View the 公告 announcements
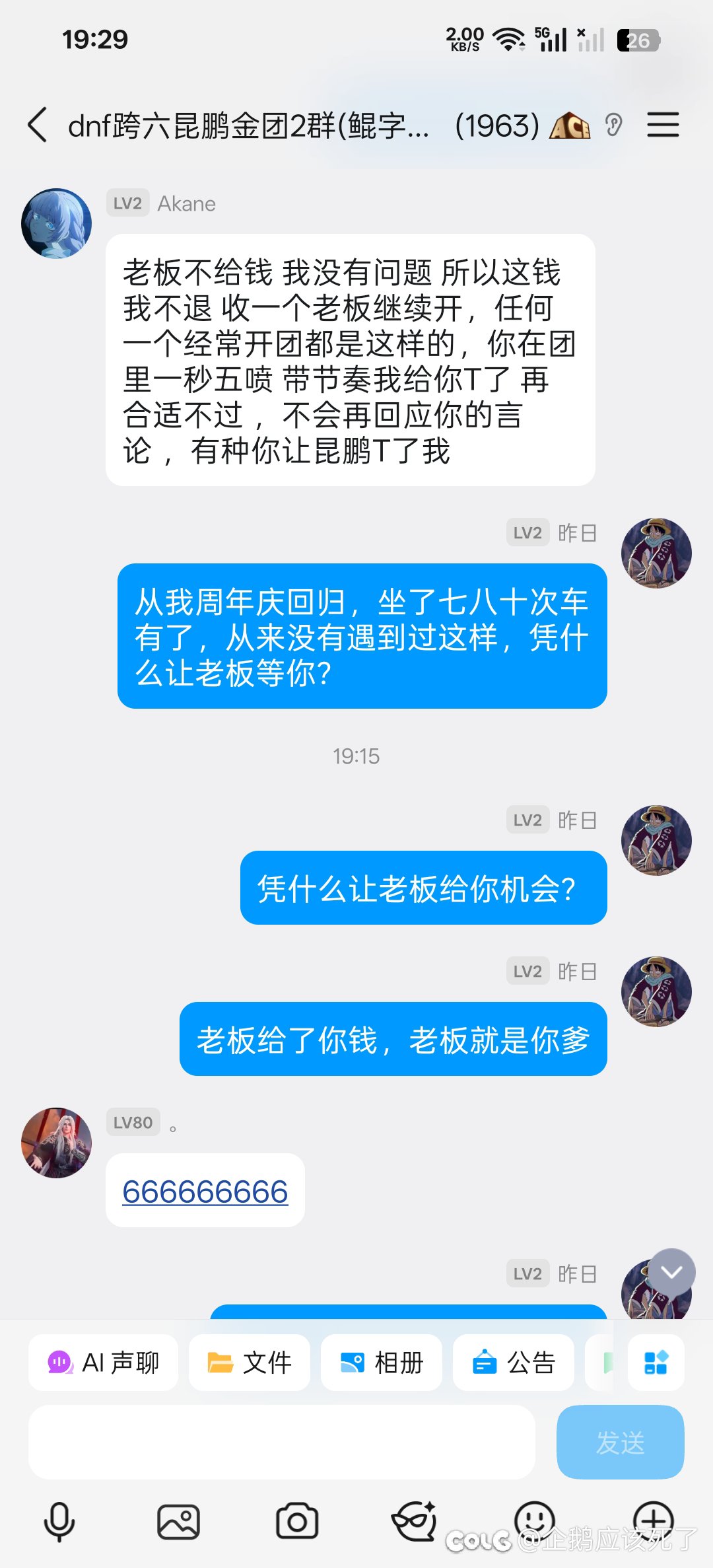The image size is (713, 1568). pos(514,1362)
